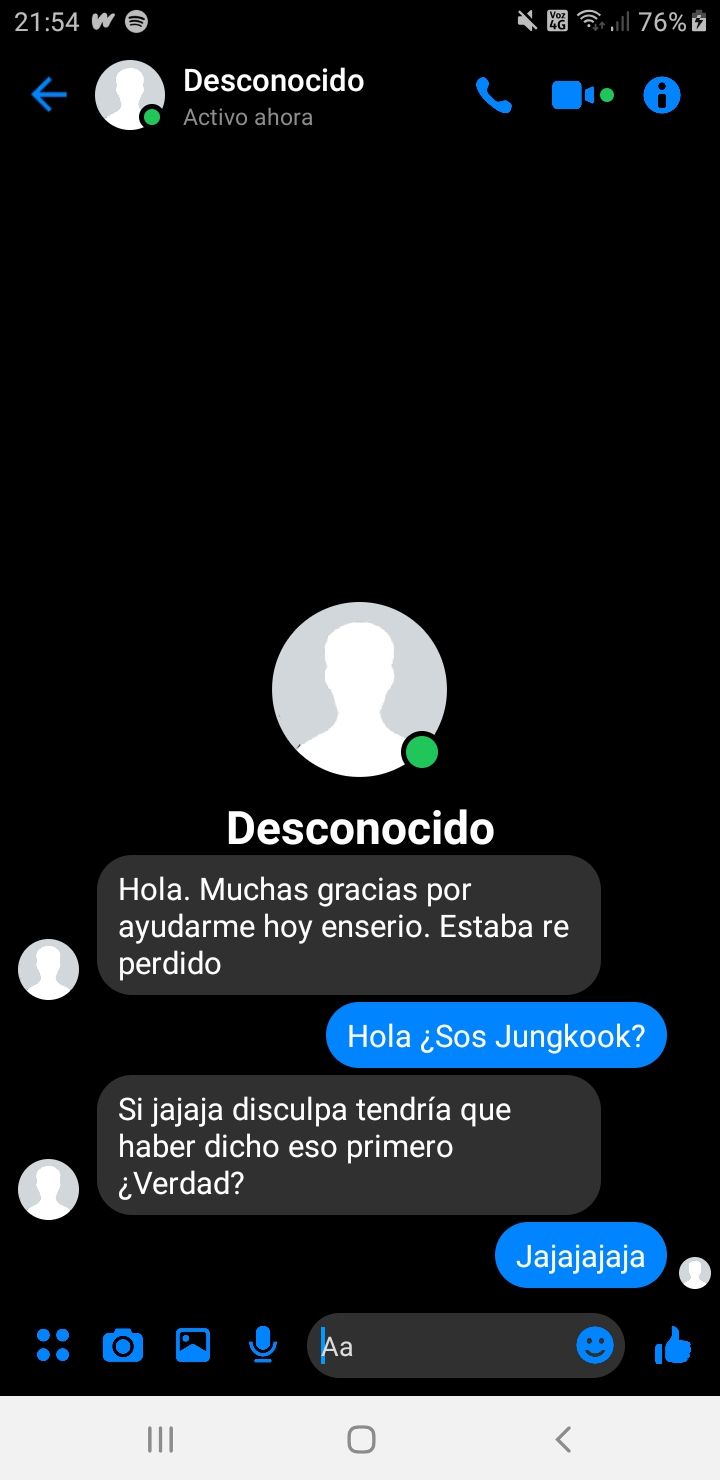This screenshot has width=720, height=1480.
Task: Go back using the blue arrow
Action: [x=48, y=95]
